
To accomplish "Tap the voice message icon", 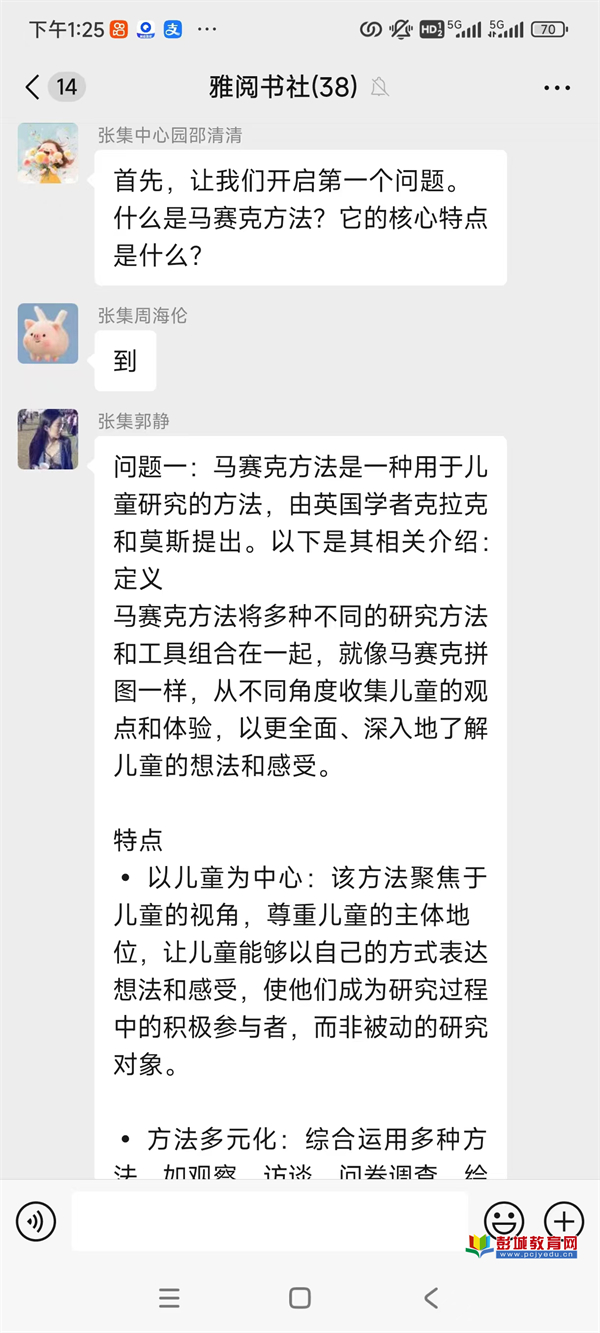I will click(x=36, y=1221).
